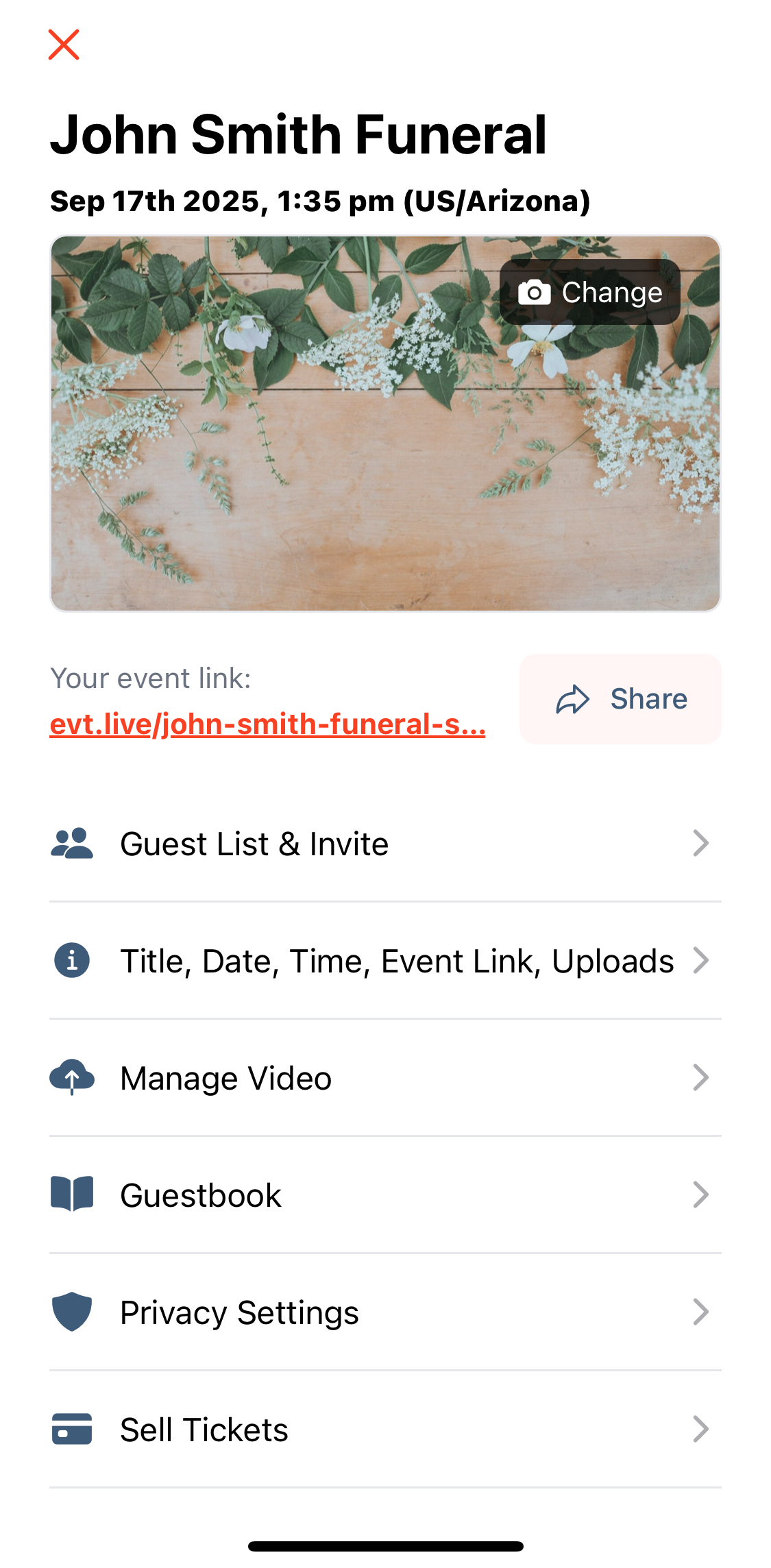
Task: Go to Manage Video
Action: (x=385, y=1078)
